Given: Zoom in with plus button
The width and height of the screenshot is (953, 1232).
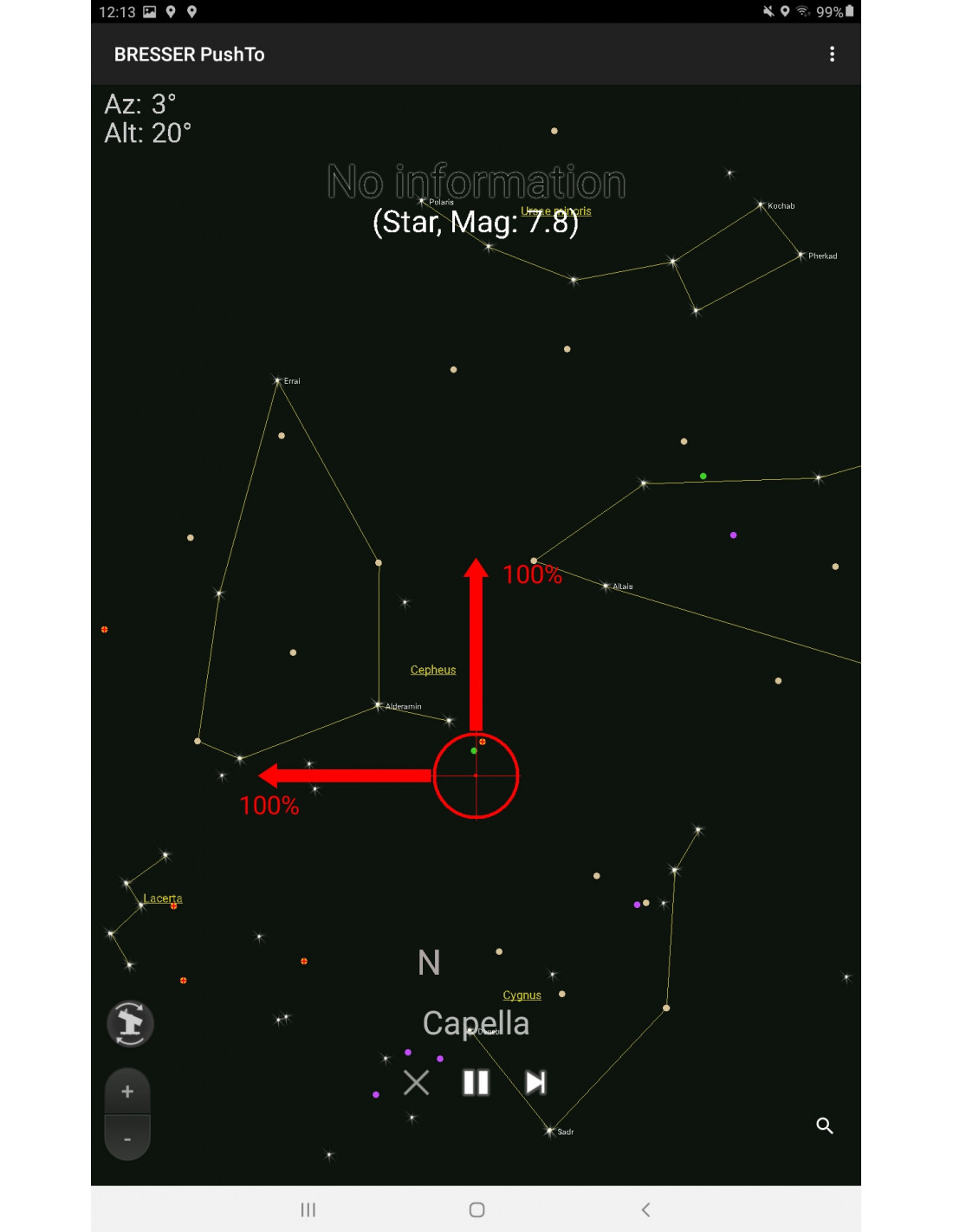Looking at the screenshot, I should tap(127, 1092).
